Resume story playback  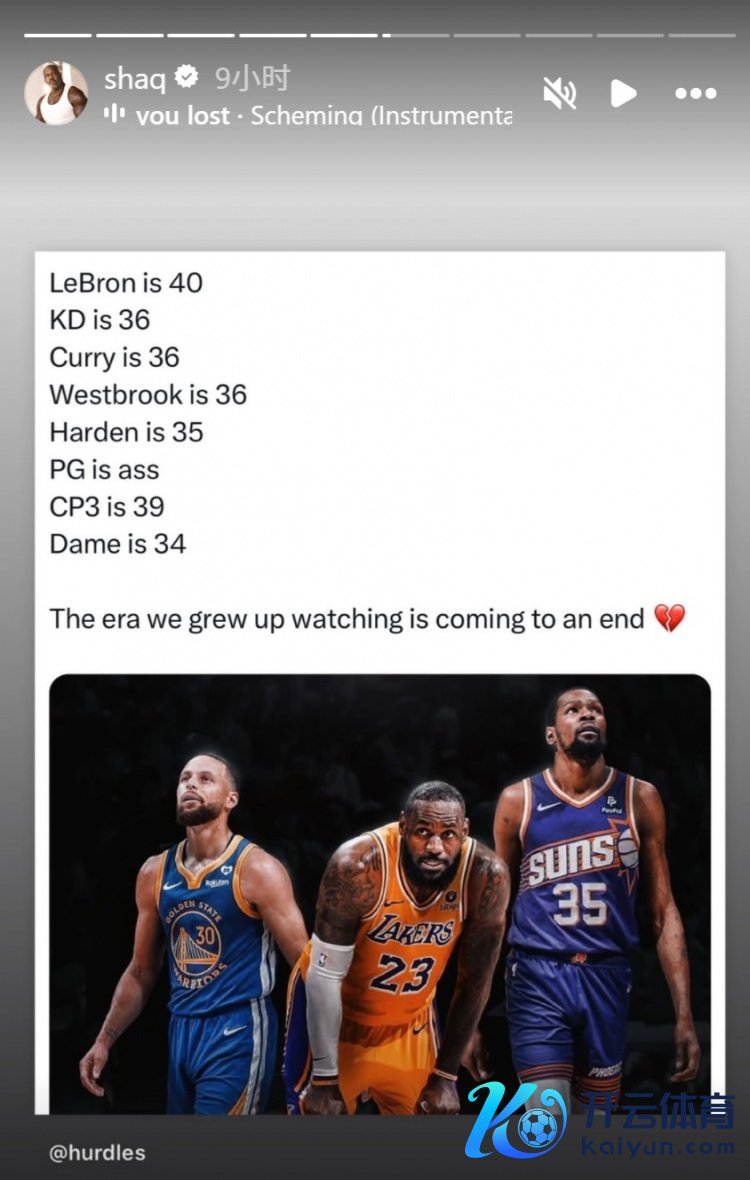(x=623, y=94)
